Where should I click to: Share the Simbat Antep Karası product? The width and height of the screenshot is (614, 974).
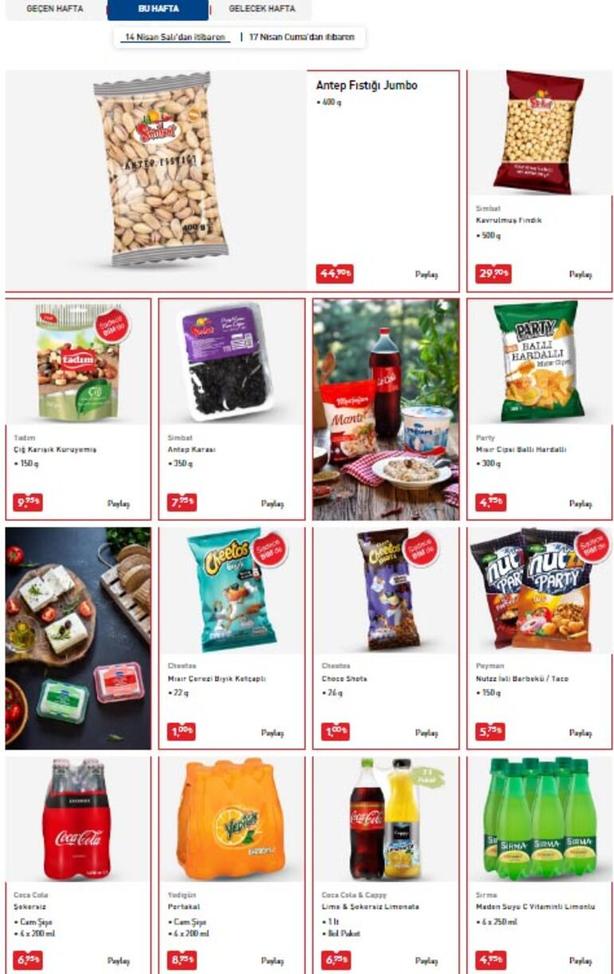point(272,504)
